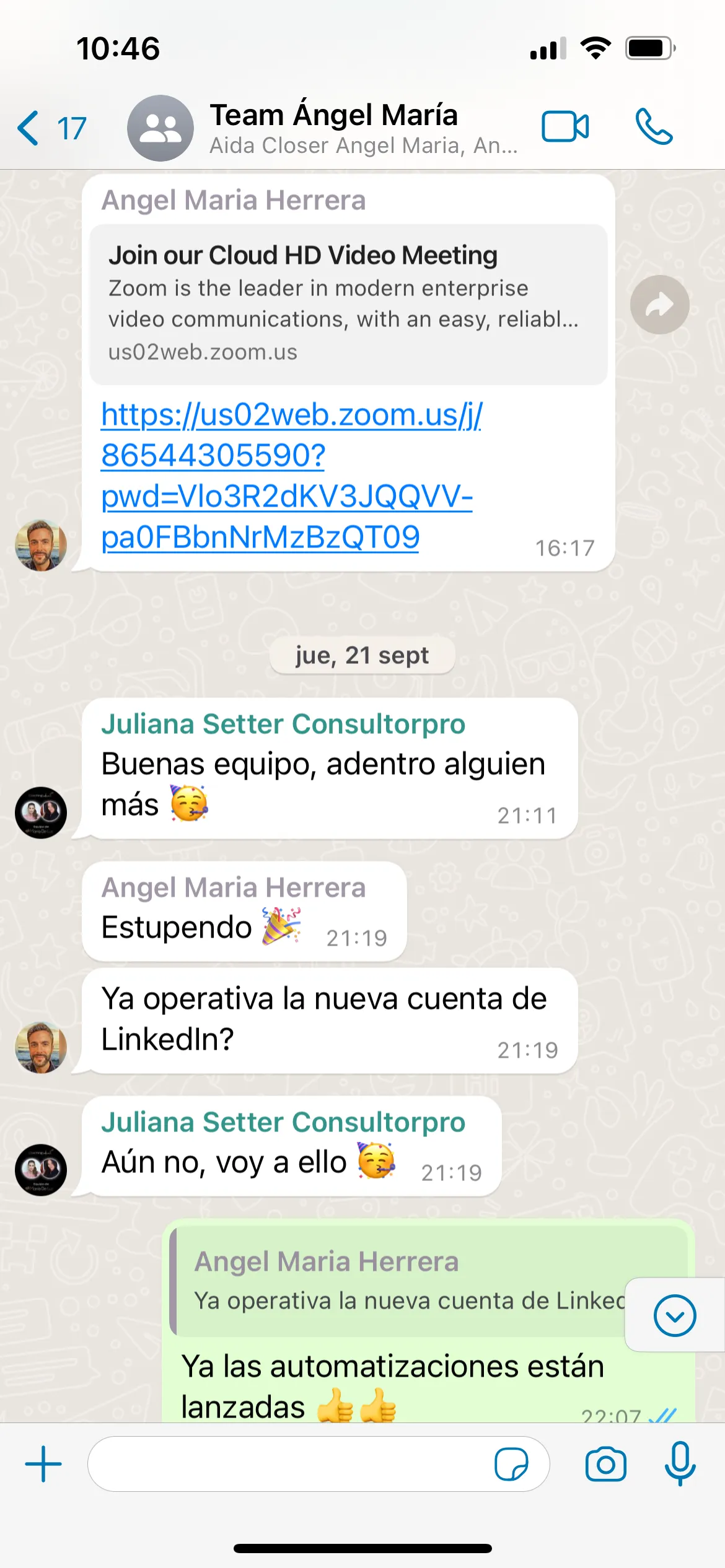
Task: Open the Zoom meeting link
Action: coord(291,476)
